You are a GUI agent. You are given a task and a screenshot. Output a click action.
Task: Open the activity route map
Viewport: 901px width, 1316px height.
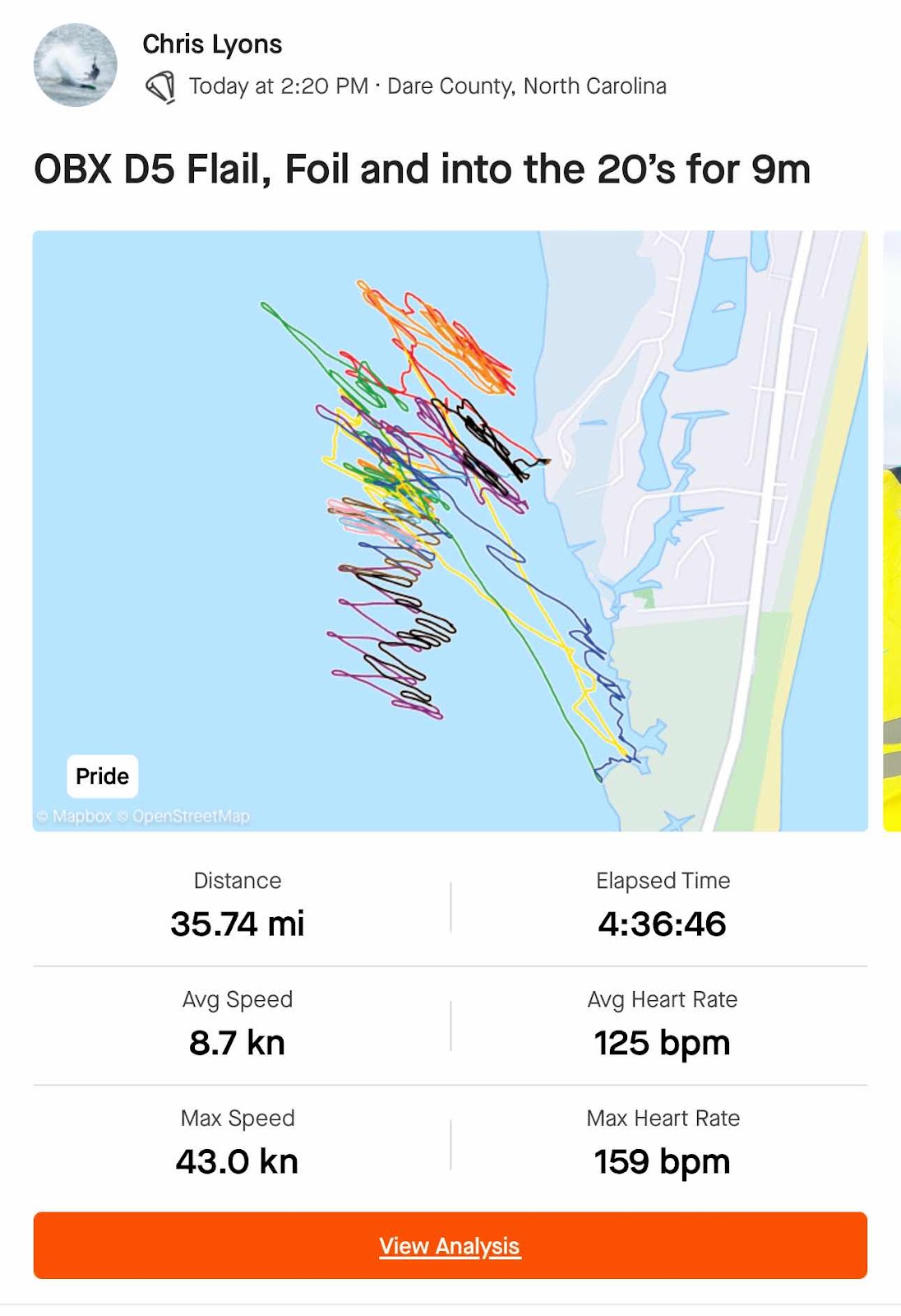pyautogui.click(x=450, y=531)
